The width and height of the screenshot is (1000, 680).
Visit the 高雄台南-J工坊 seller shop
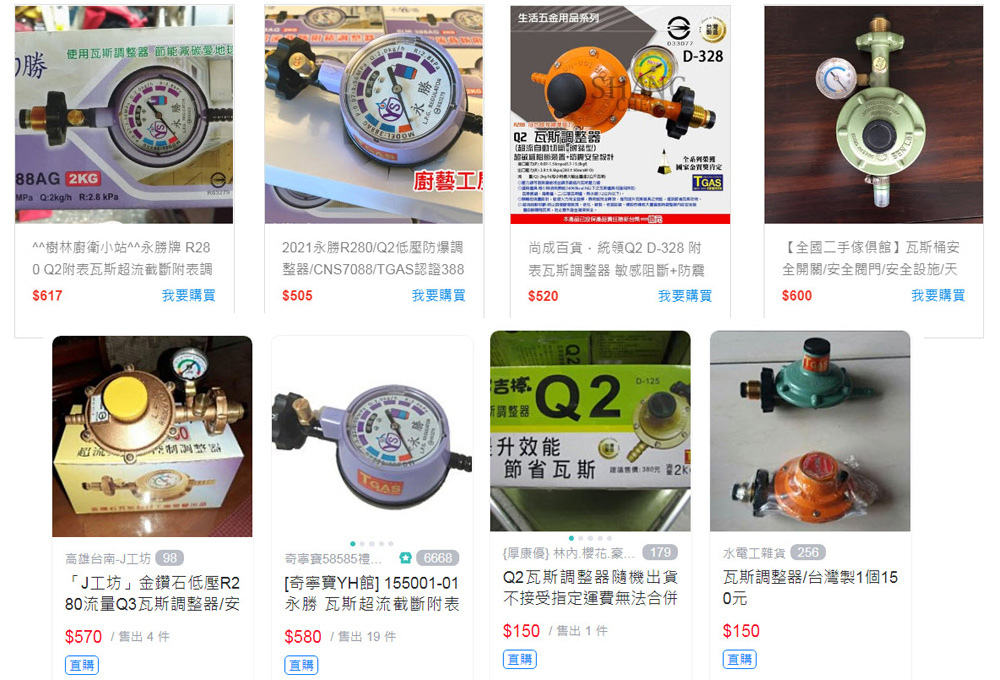tap(107, 558)
